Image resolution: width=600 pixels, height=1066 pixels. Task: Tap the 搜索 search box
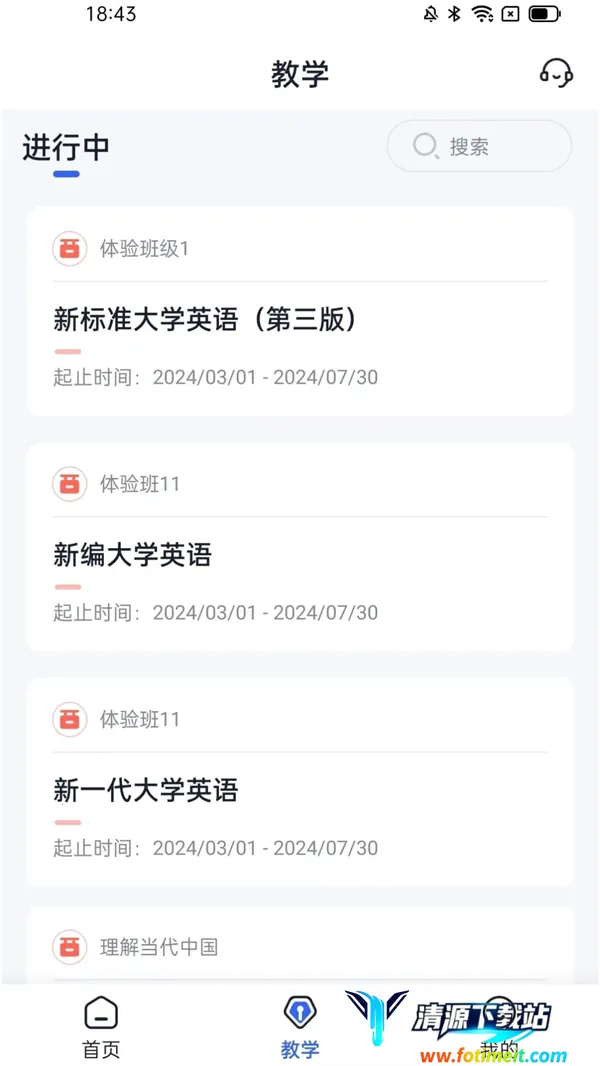click(479, 147)
